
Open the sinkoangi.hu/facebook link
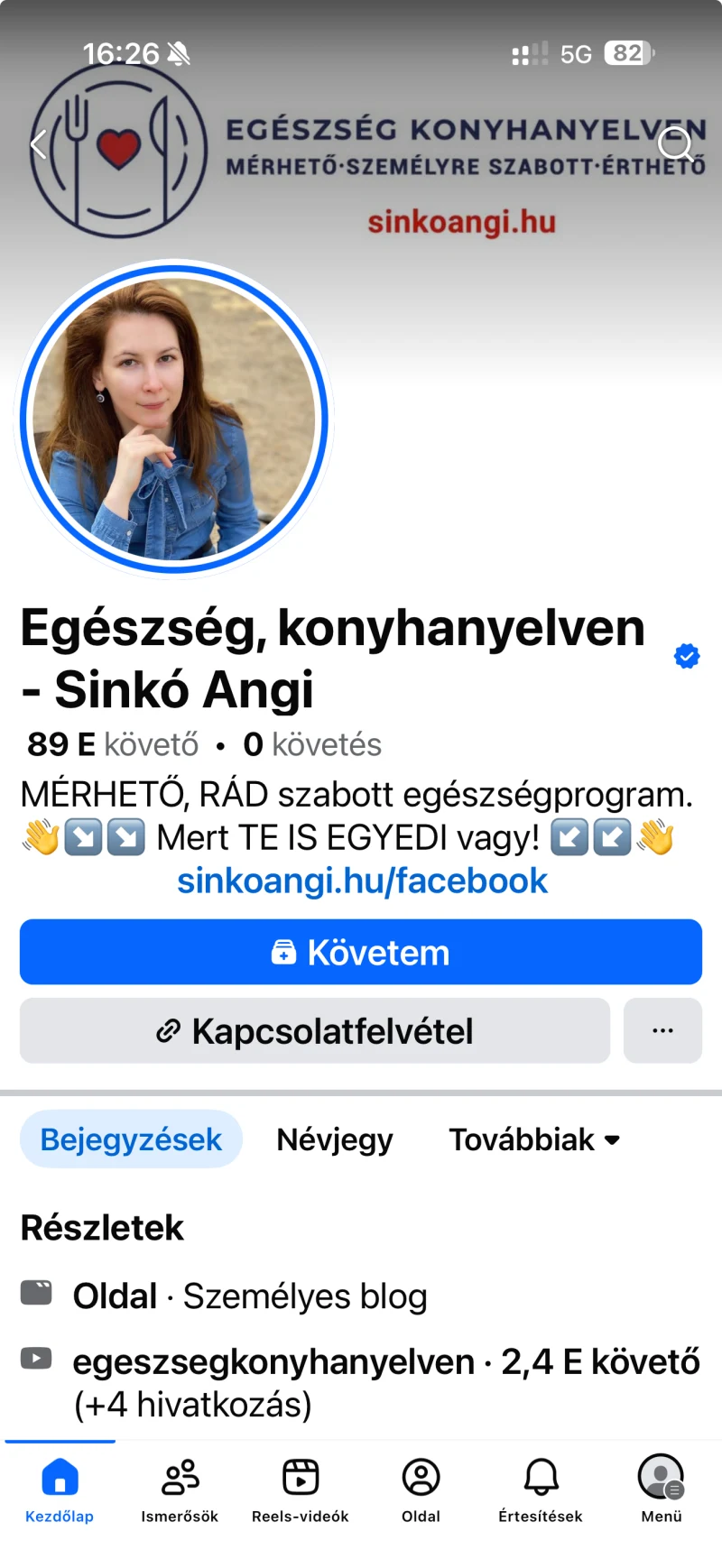[x=362, y=881]
